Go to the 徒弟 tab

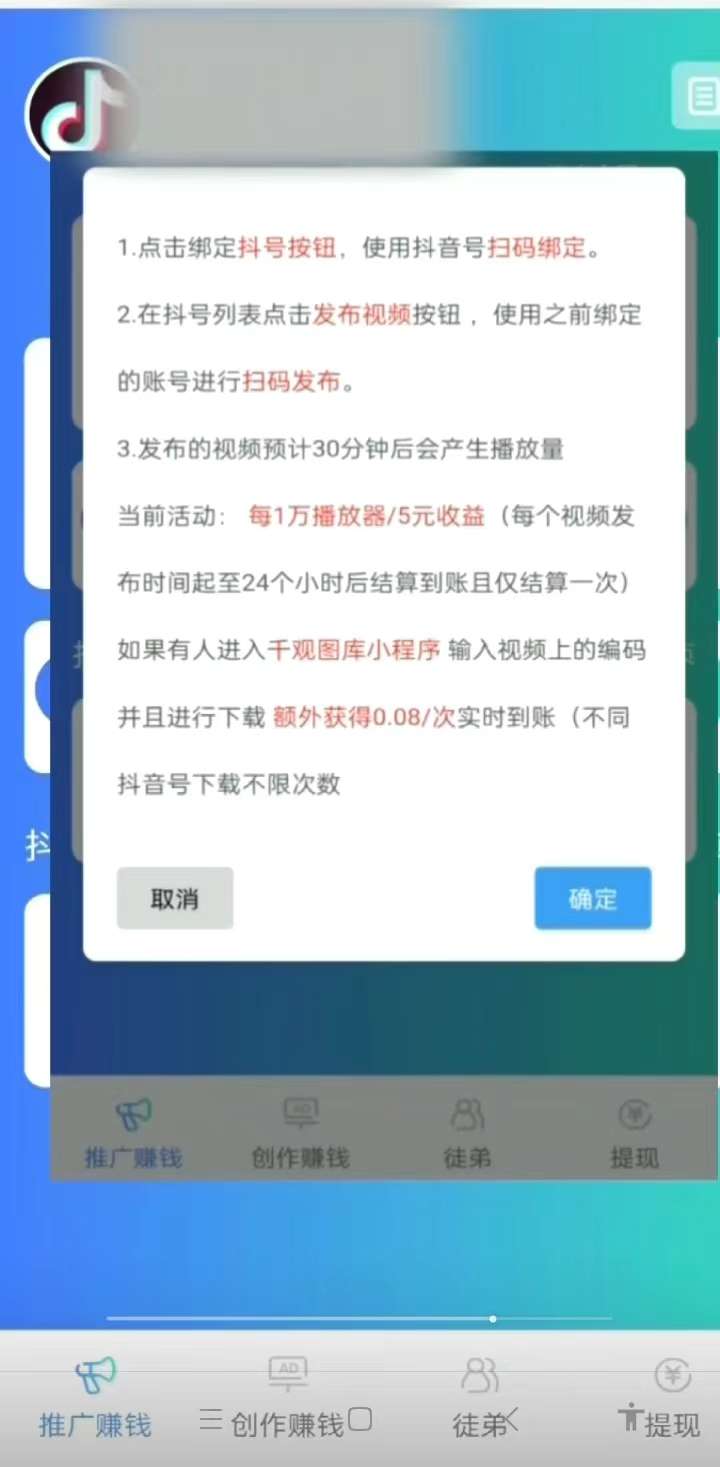tap(480, 1400)
